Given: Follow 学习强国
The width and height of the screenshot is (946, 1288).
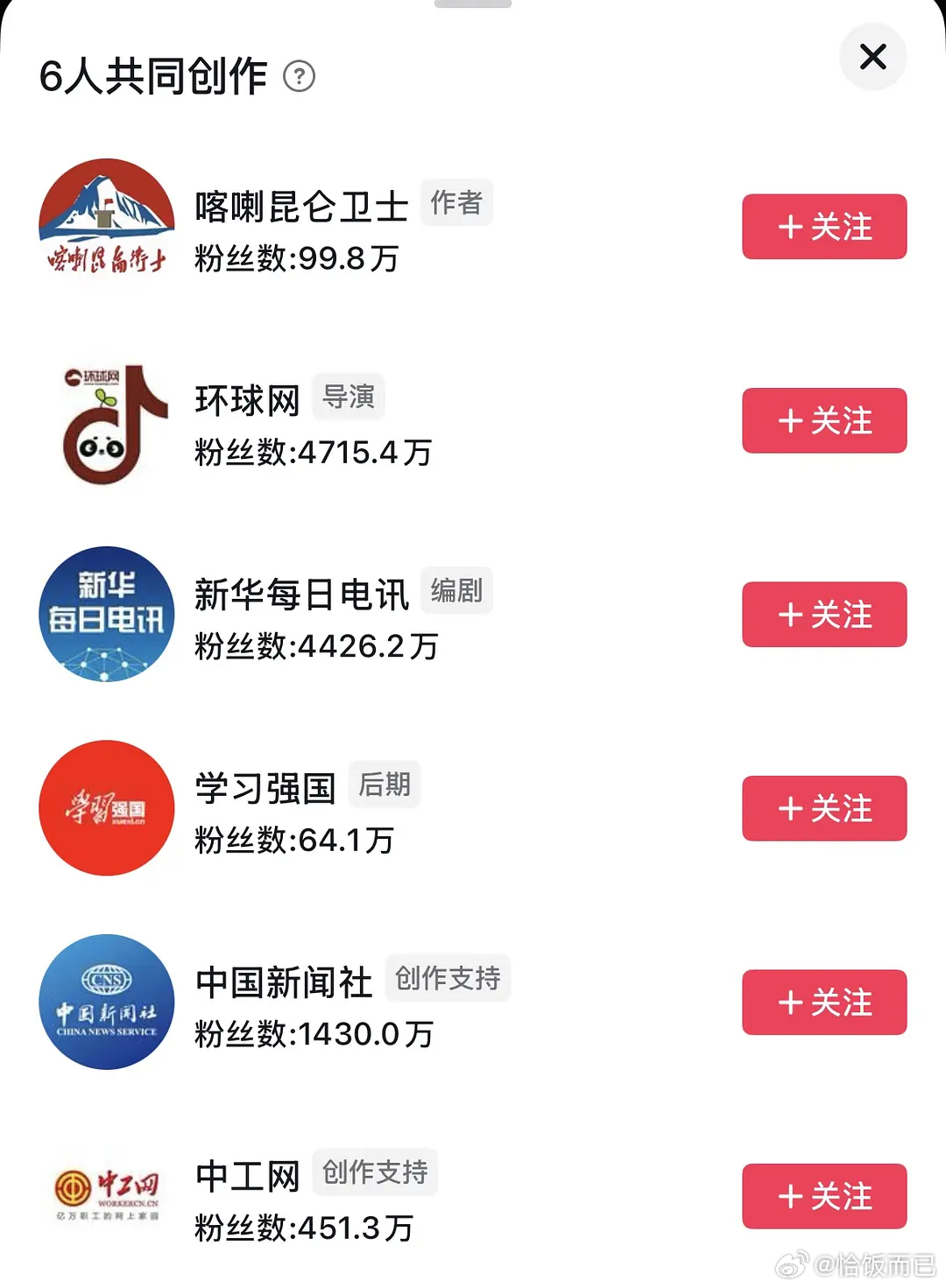Looking at the screenshot, I should [823, 808].
